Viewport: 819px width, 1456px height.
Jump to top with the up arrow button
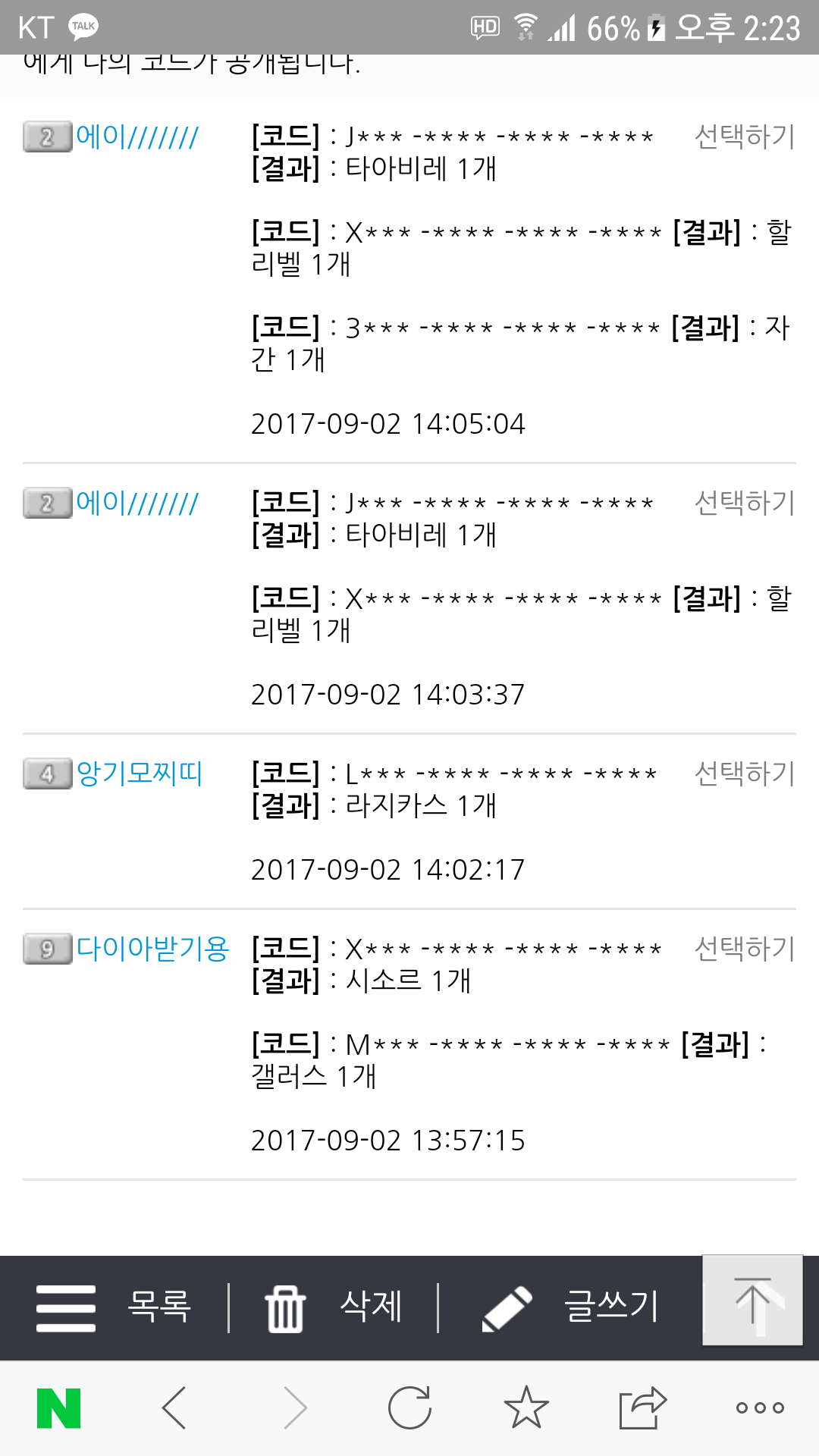752,1300
